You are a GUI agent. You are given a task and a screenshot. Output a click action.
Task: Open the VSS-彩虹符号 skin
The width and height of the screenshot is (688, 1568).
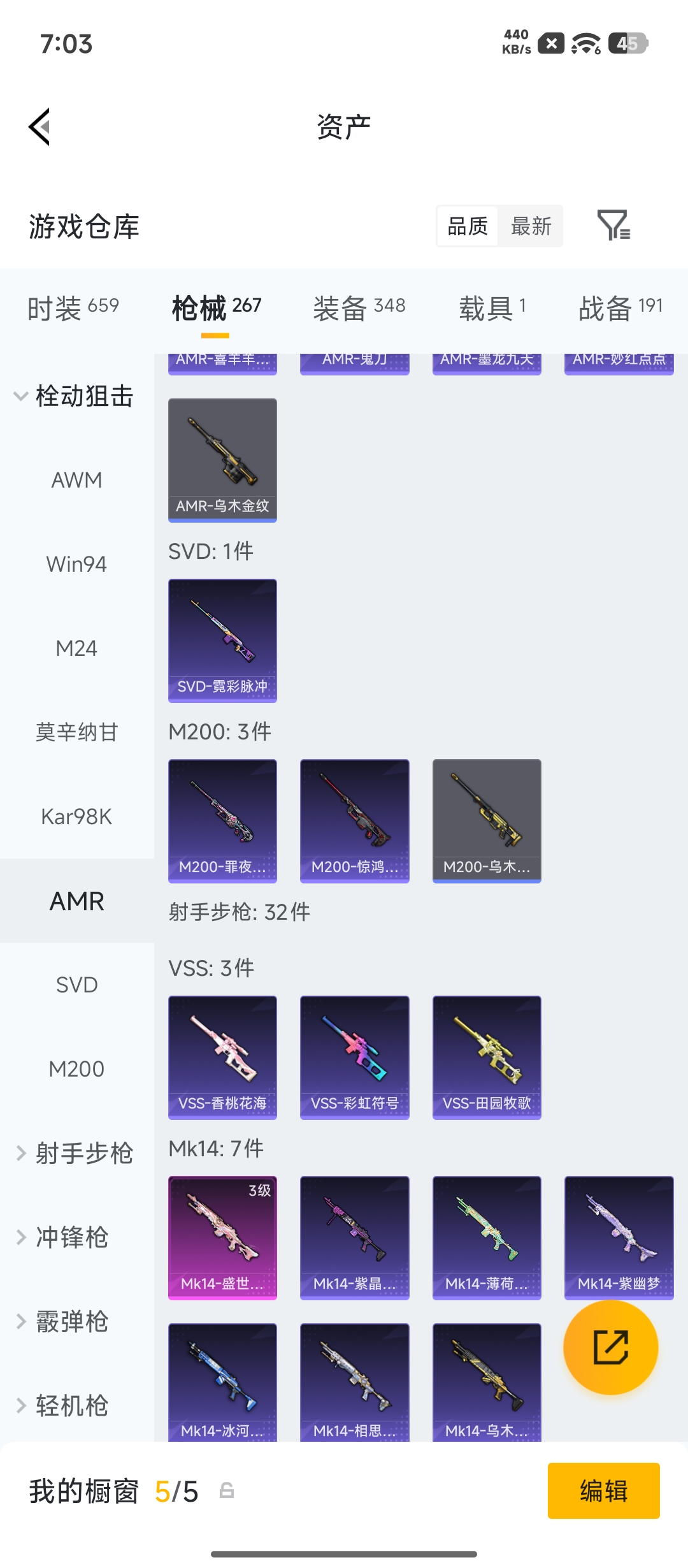pyautogui.click(x=354, y=1057)
